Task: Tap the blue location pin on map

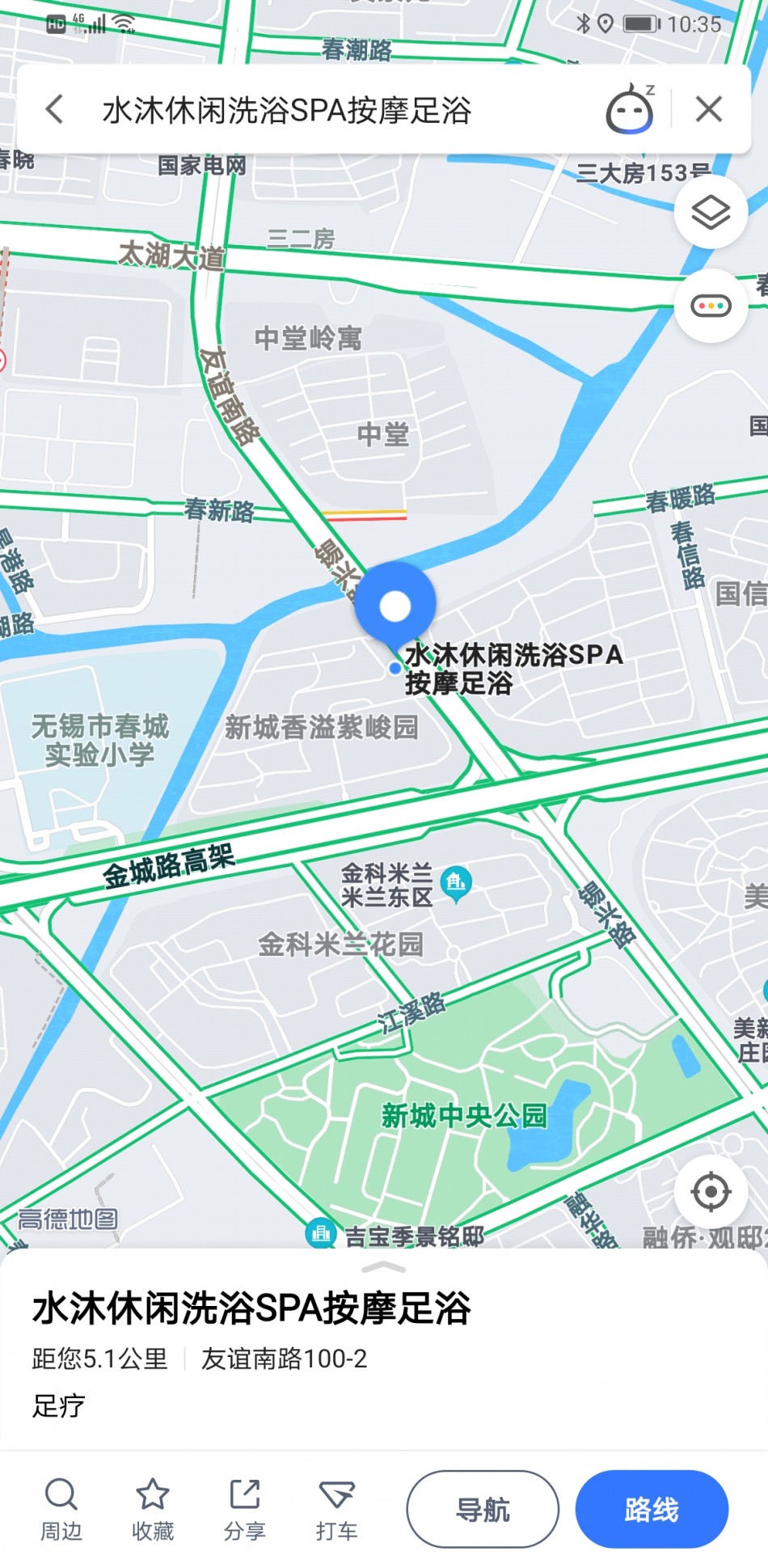Action: click(x=395, y=606)
